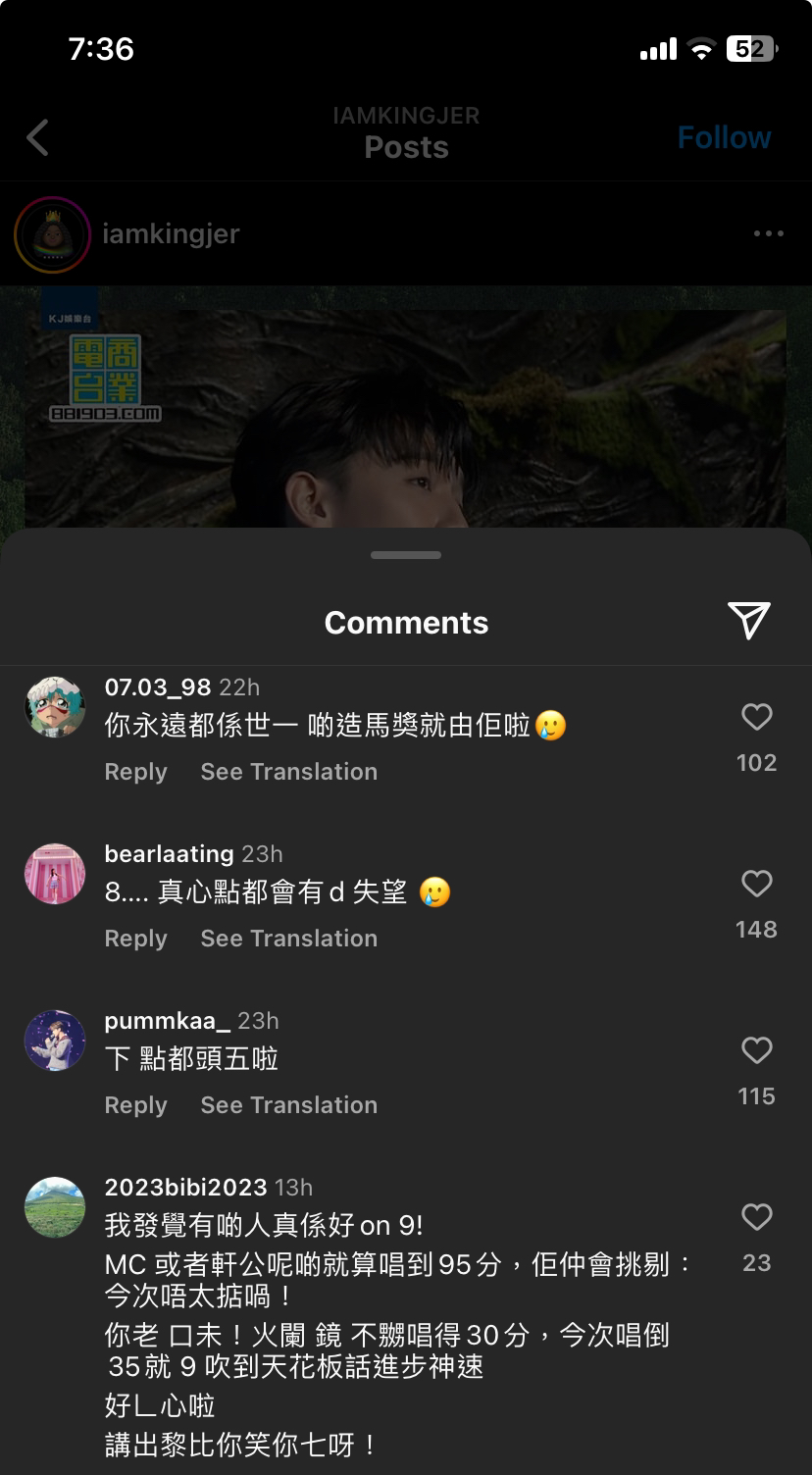Open the post options with the three-dot icon
This screenshot has width=812, height=1475.
click(768, 233)
